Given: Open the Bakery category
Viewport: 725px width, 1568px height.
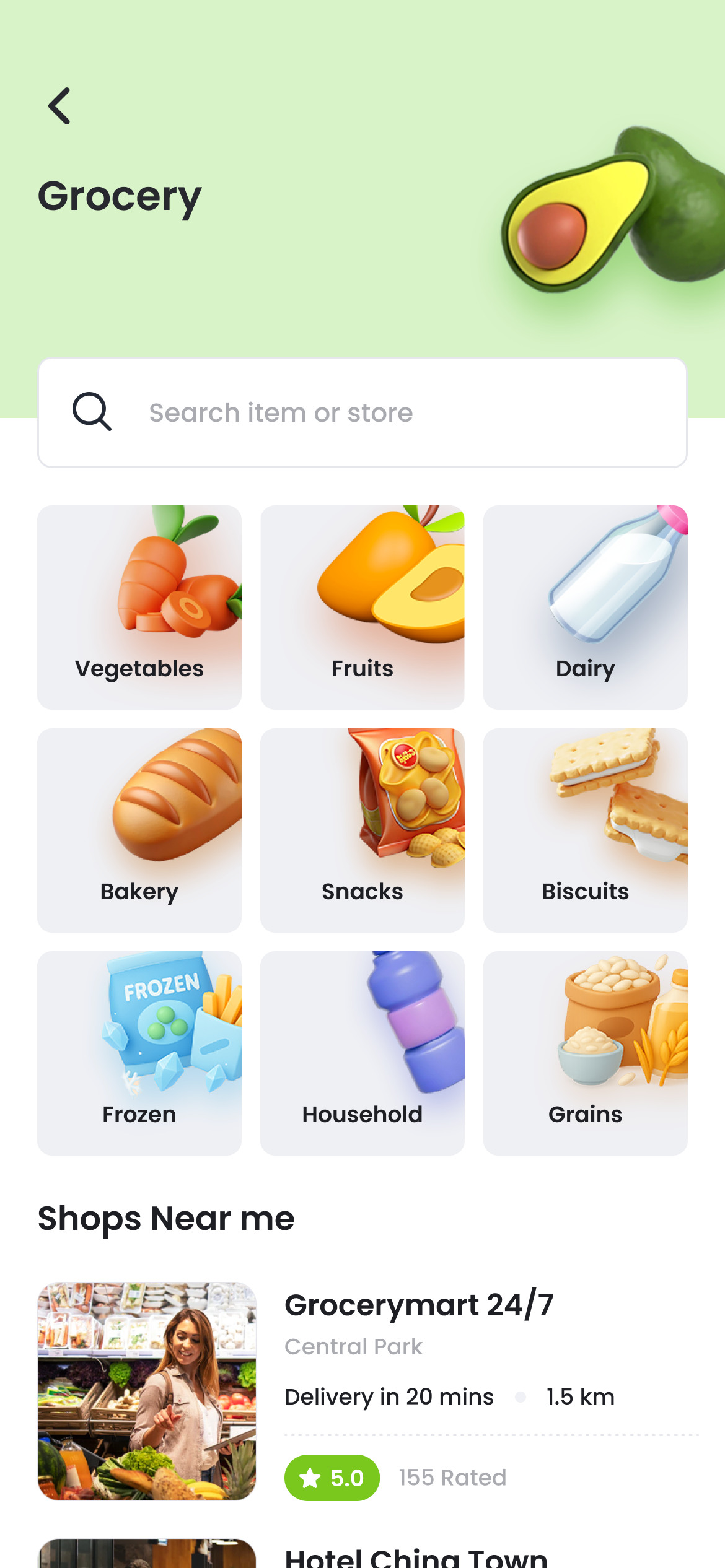Looking at the screenshot, I should tap(139, 830).
